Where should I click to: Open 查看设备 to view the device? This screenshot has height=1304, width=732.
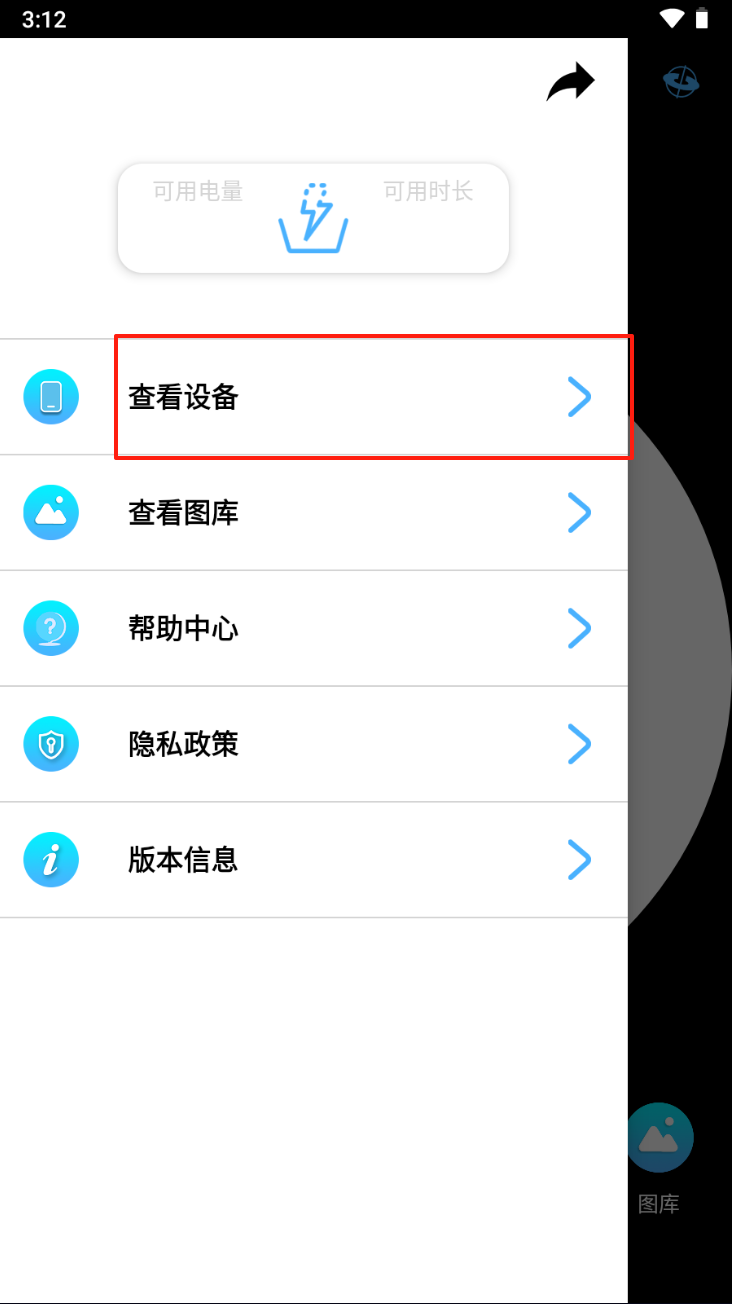point(314,397)
